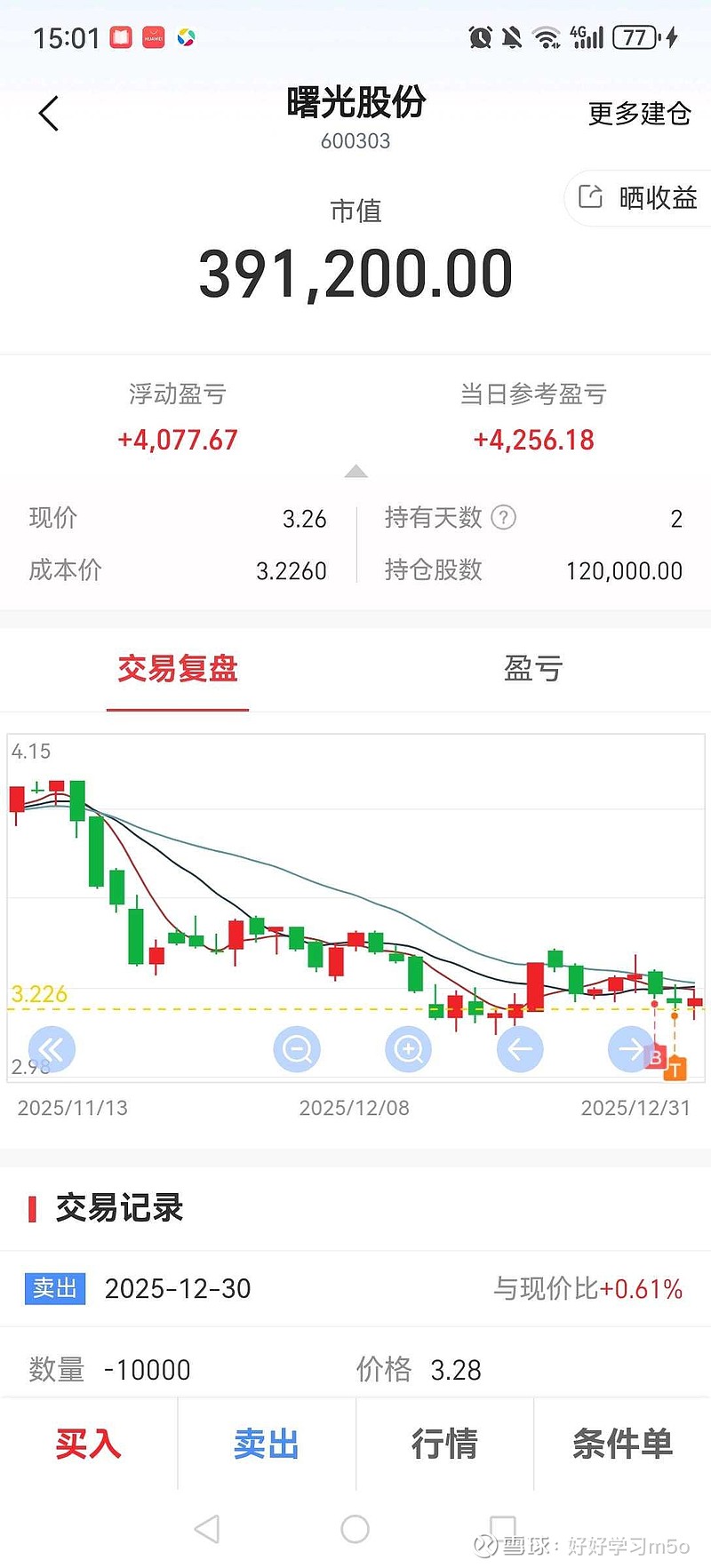
Task: Switch to the 盈亏 tab
Action: click(x=533, y=668)
